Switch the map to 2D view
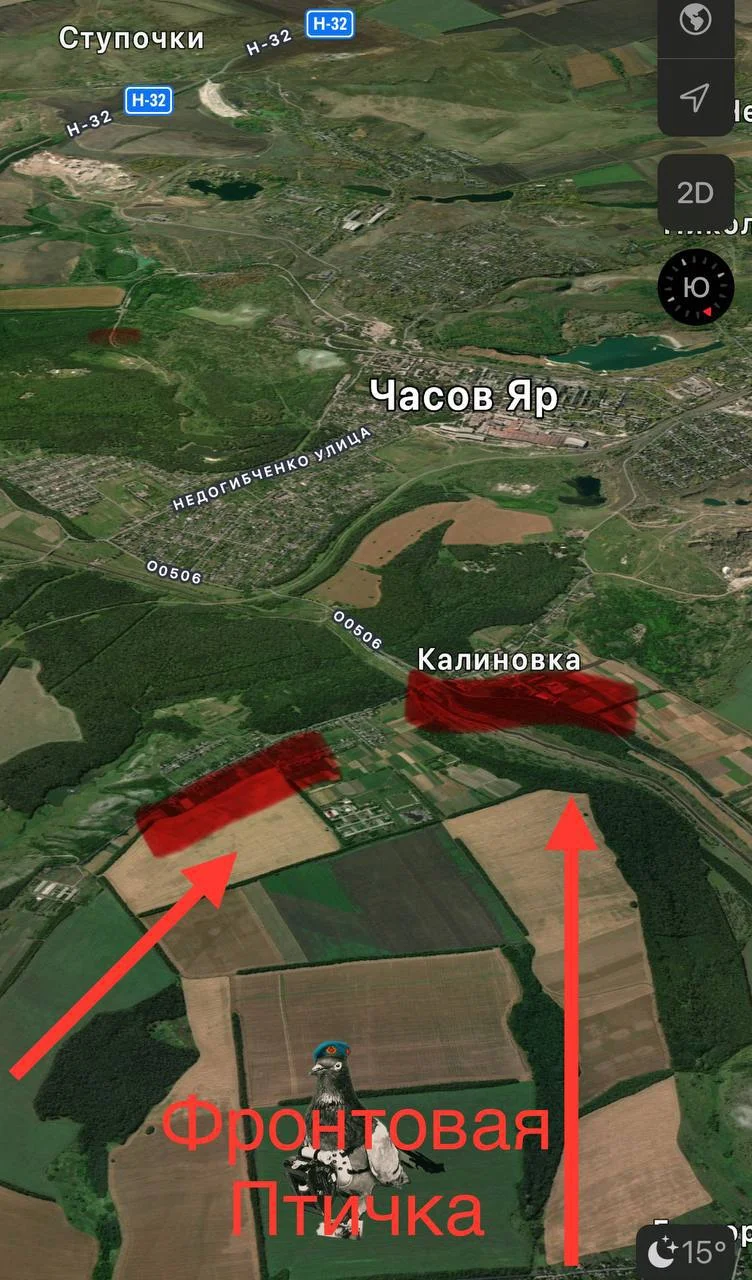Image resolution: width=752 pixels, height=1280 pixels. 695,192
